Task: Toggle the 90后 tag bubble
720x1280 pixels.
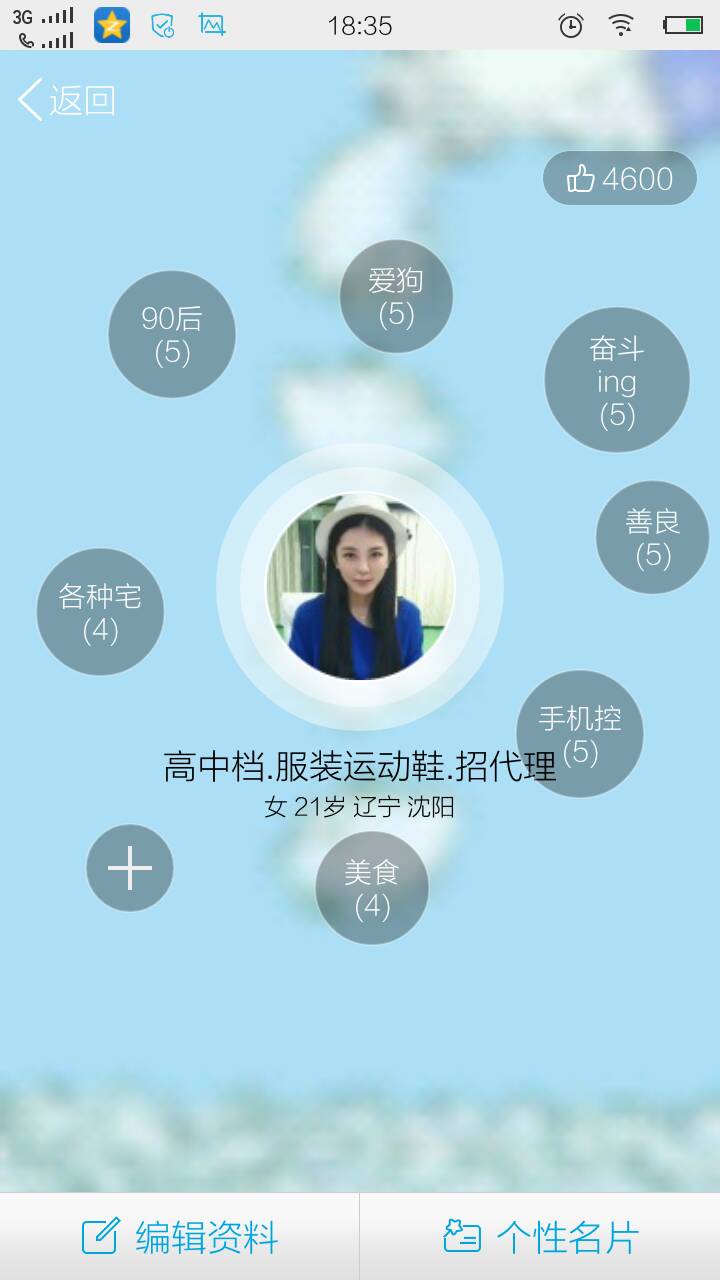Action: point(172,334)
